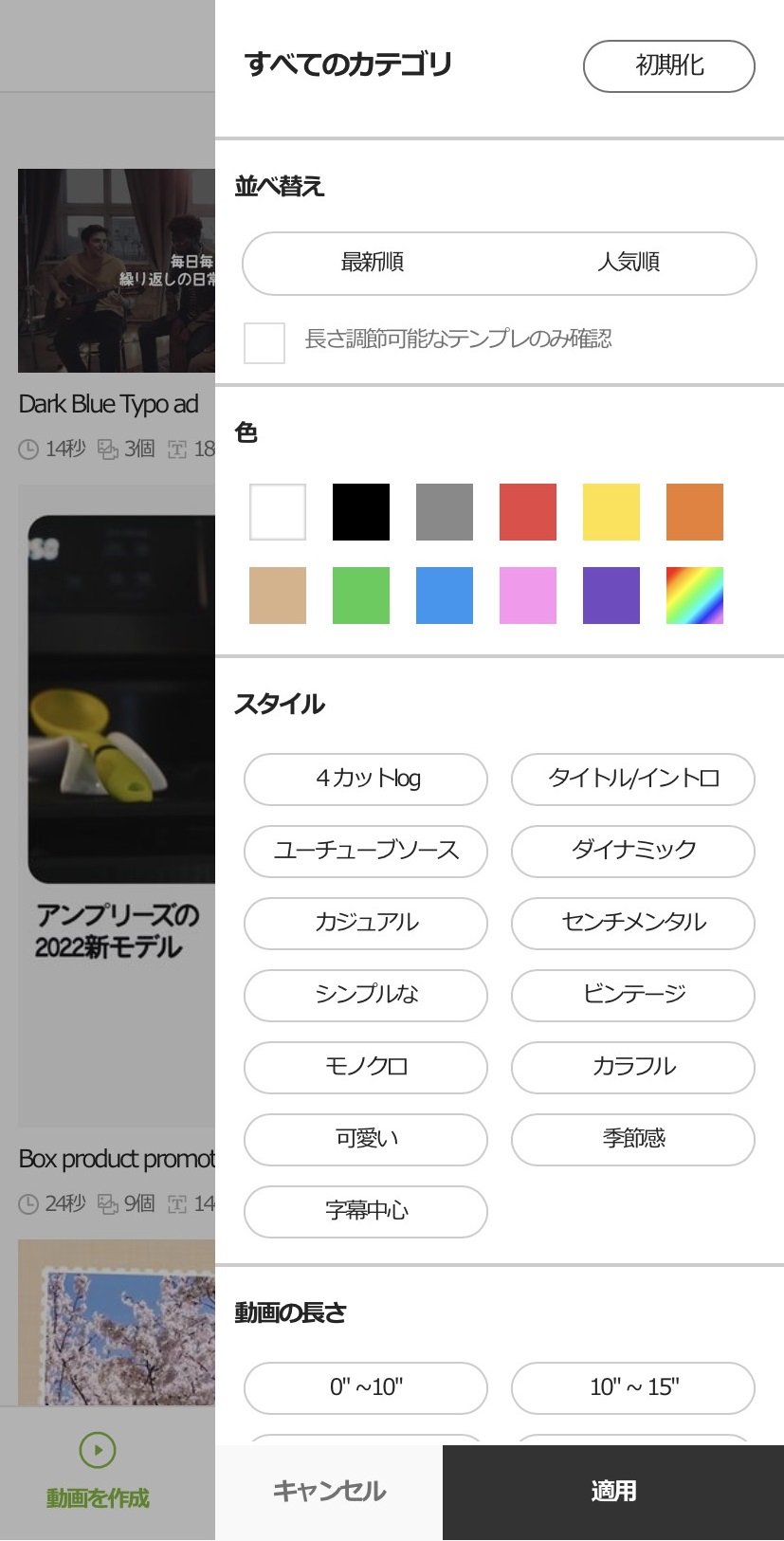Select the blue color swatch

click(444, 596)
